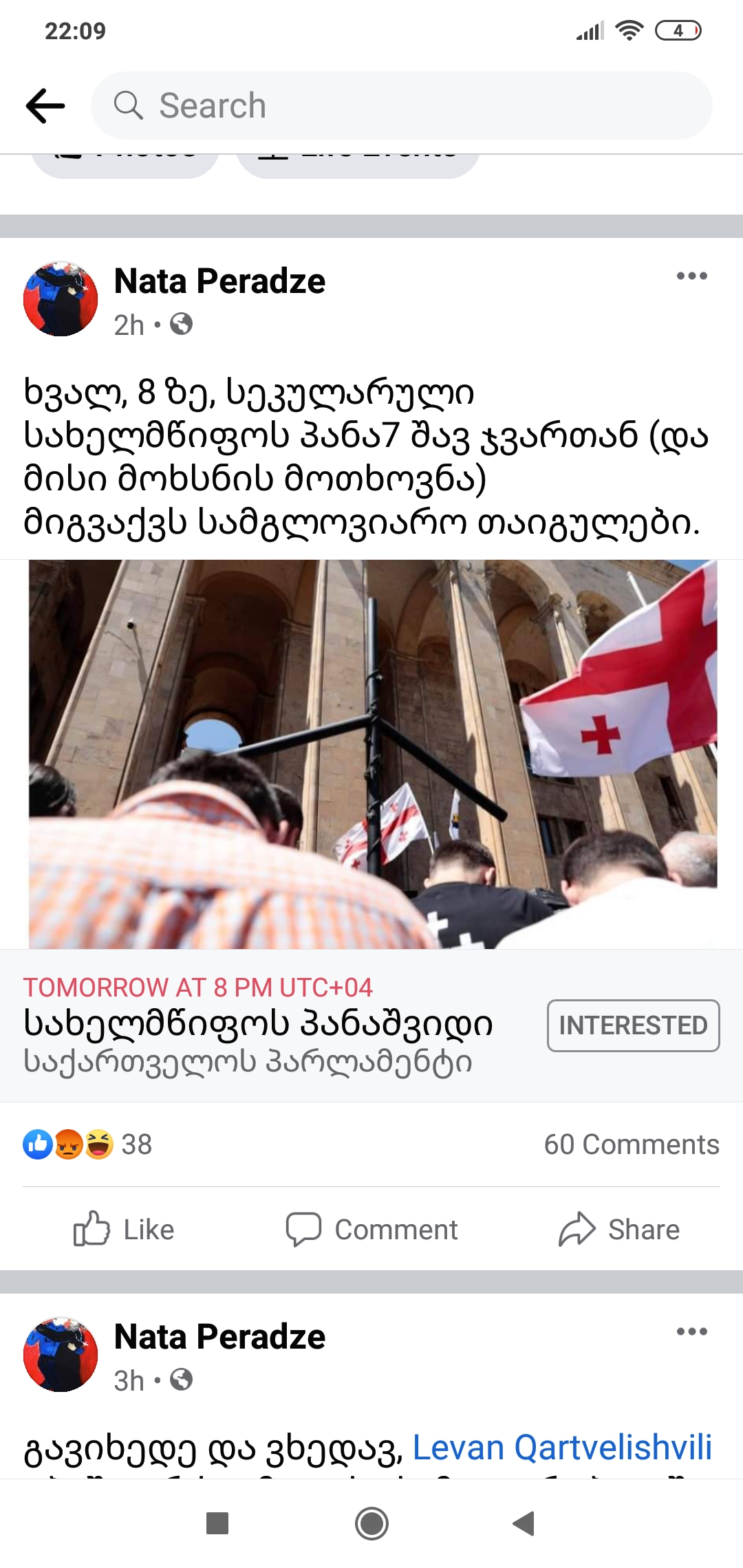Open options menu on the 3h post
Image resolution: width=743 pixels, height=1568 pixels.
[691, 1332]
